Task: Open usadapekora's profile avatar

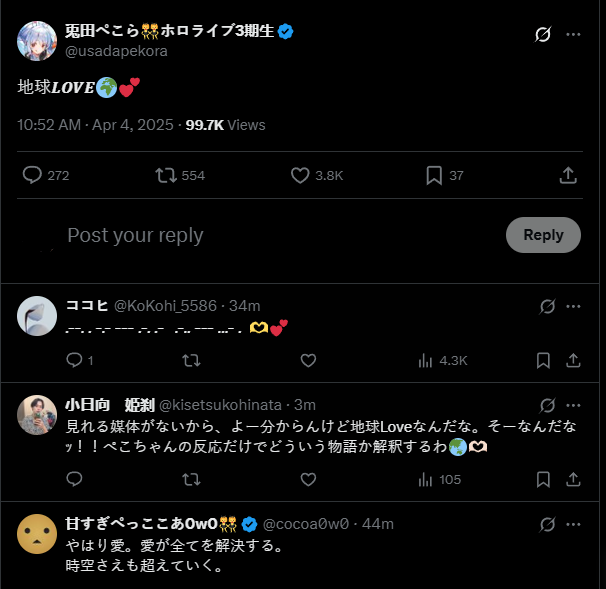Action: coord(37,40)
